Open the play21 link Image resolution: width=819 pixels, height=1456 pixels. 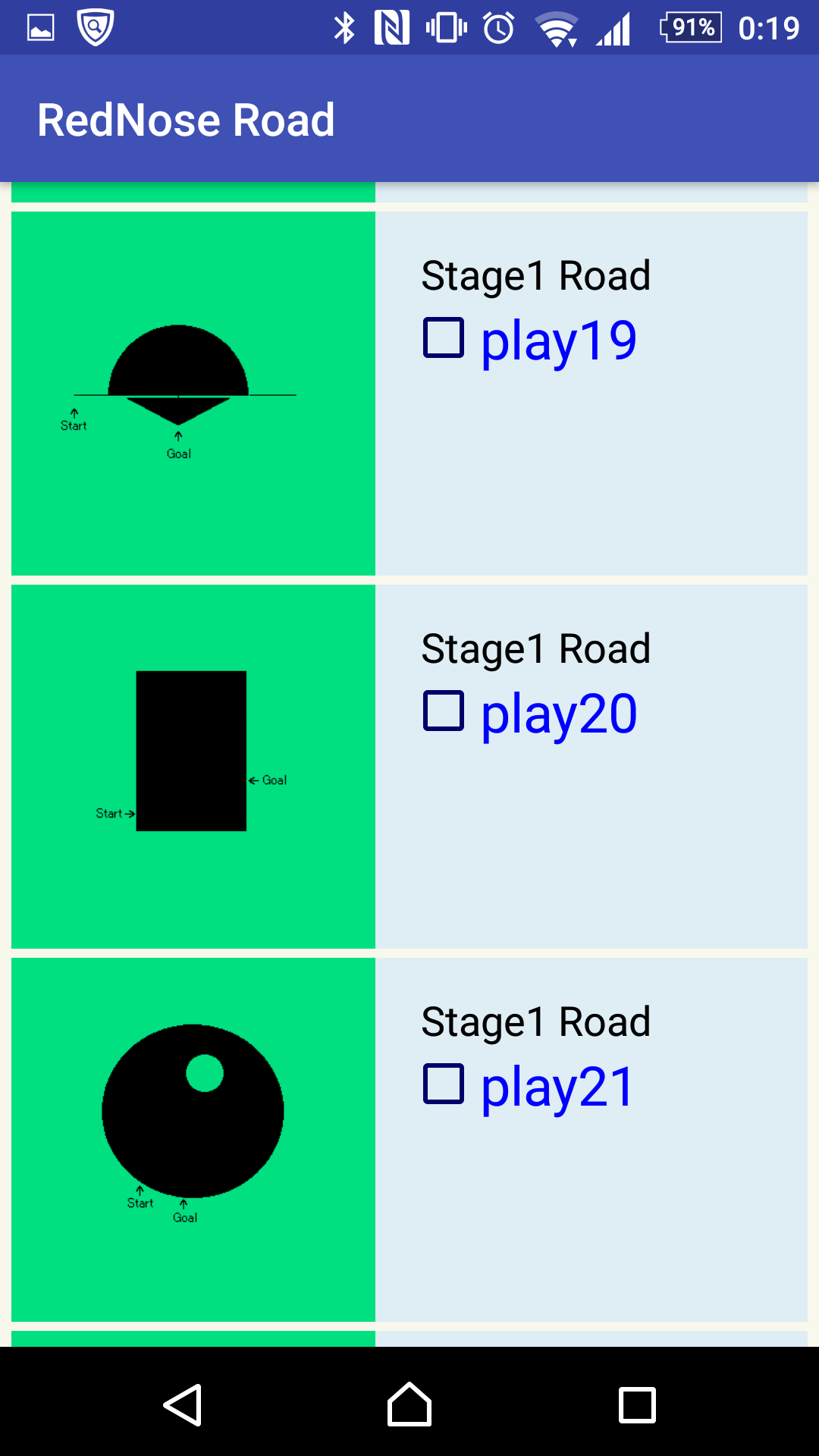pos(557,1088)
